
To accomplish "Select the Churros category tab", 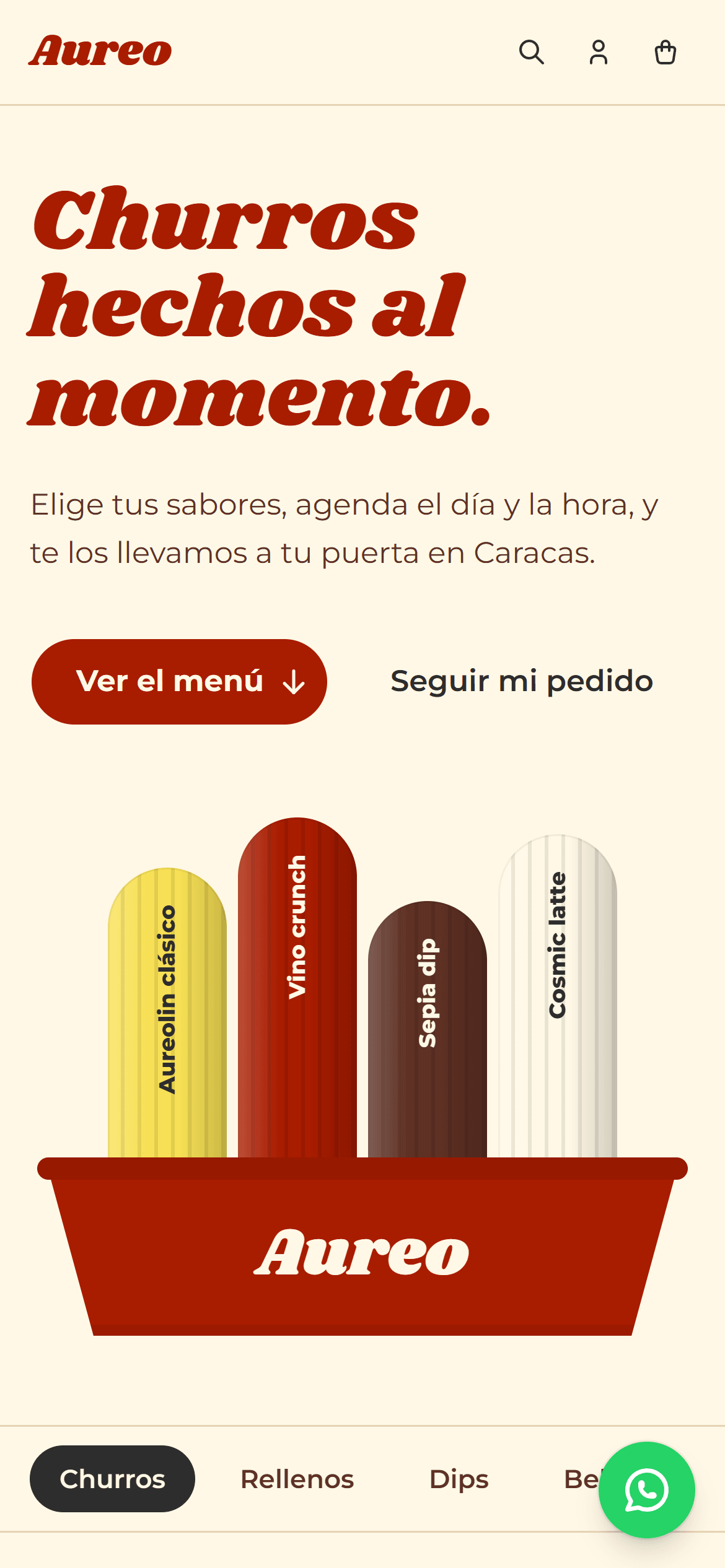I will (x=112, y=1479).
